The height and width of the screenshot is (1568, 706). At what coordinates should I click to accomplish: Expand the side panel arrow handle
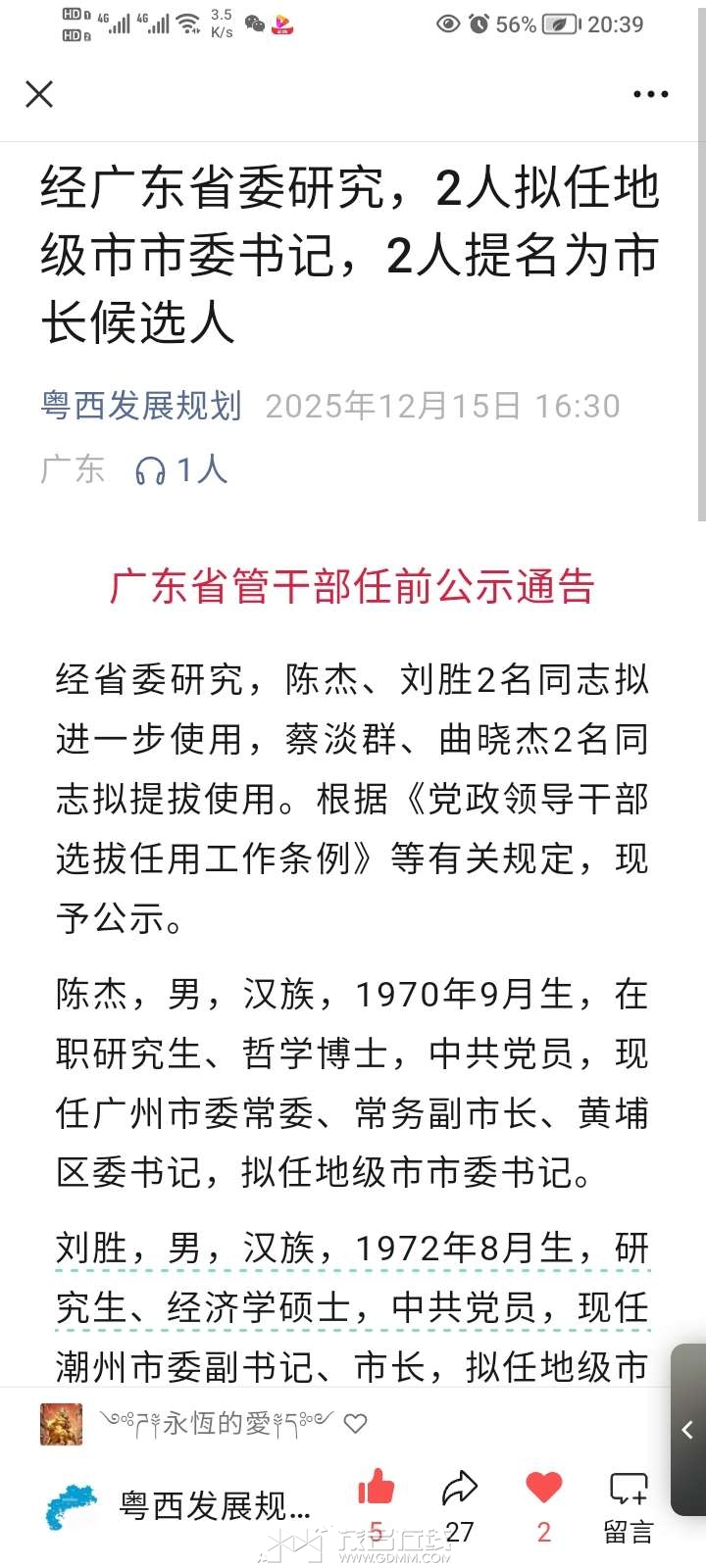(688, 1430)
